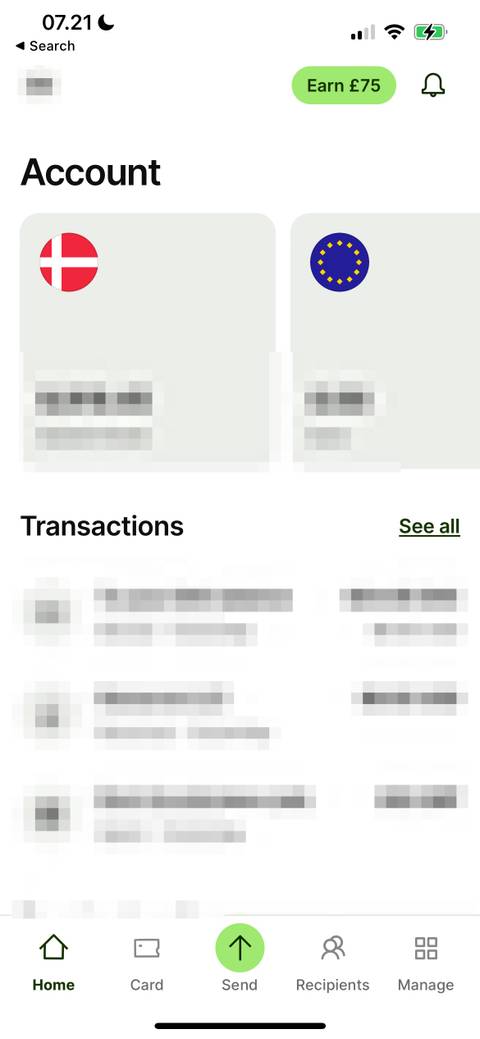The height and width of the screenshot is (1039, 480).
Task: Tap See all transactions link
Action: (x=430, y=526)
